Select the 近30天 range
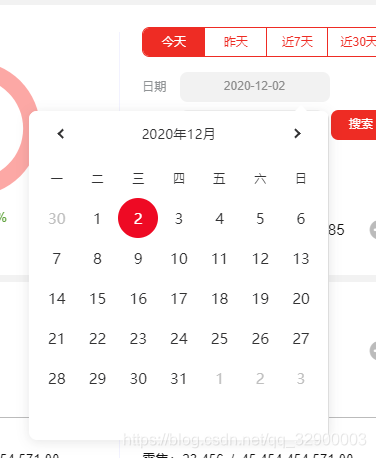376x458 pixels. click(352, 42)
